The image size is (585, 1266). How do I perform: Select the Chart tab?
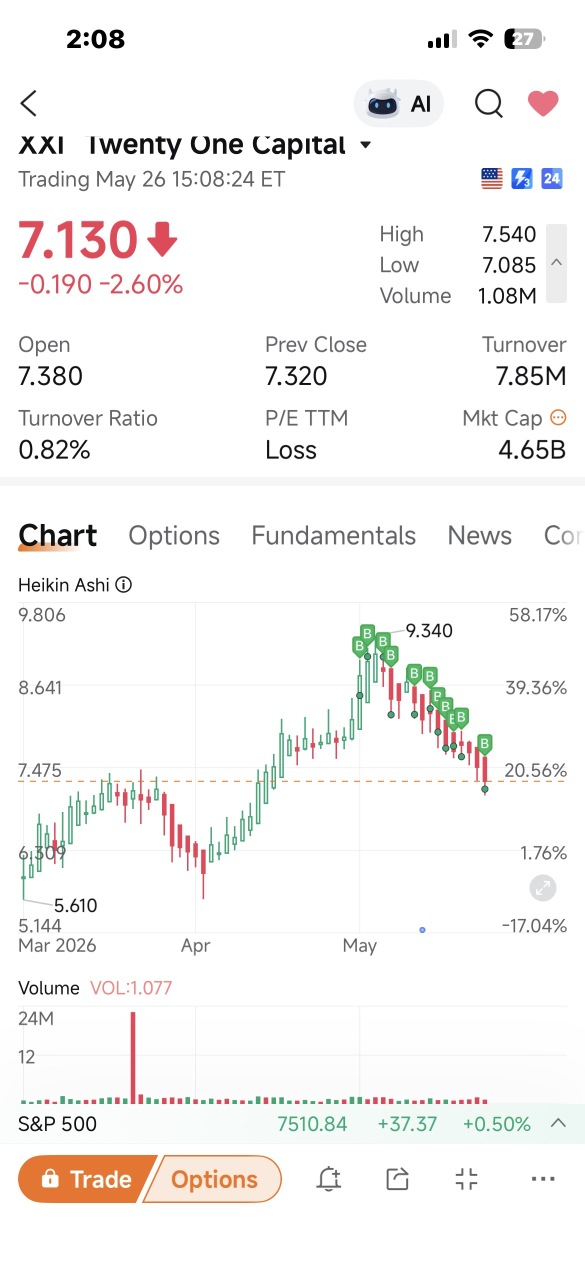58,536
